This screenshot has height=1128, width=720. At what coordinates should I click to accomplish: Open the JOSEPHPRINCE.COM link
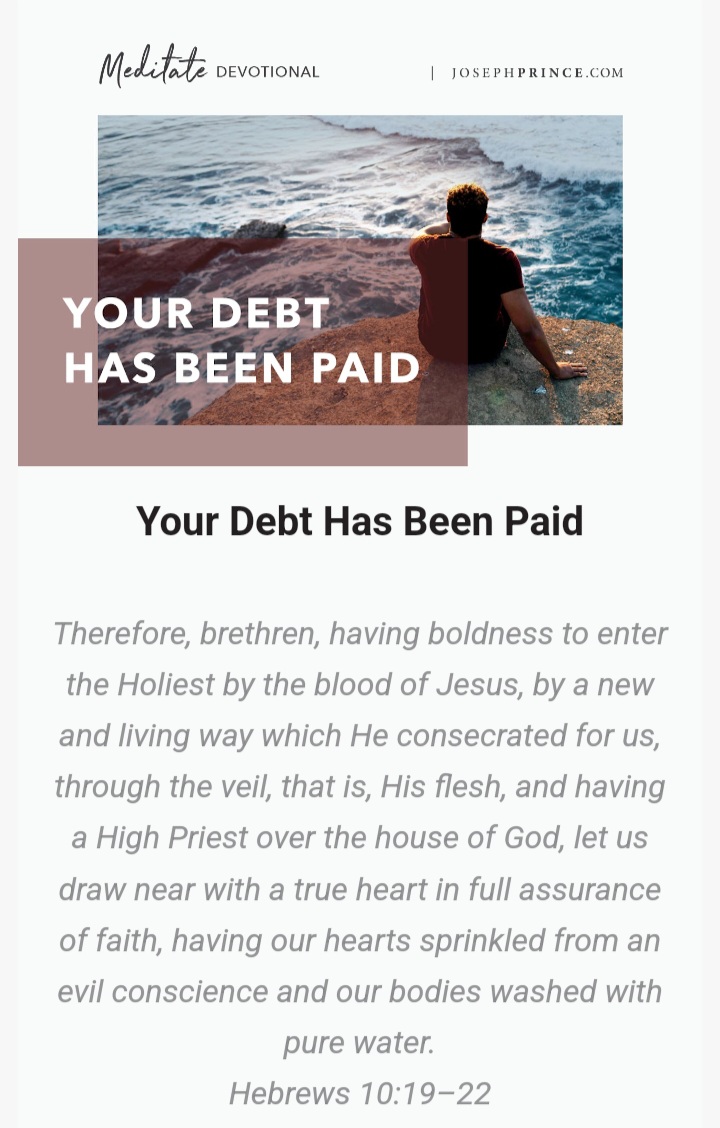coord(537,73)
